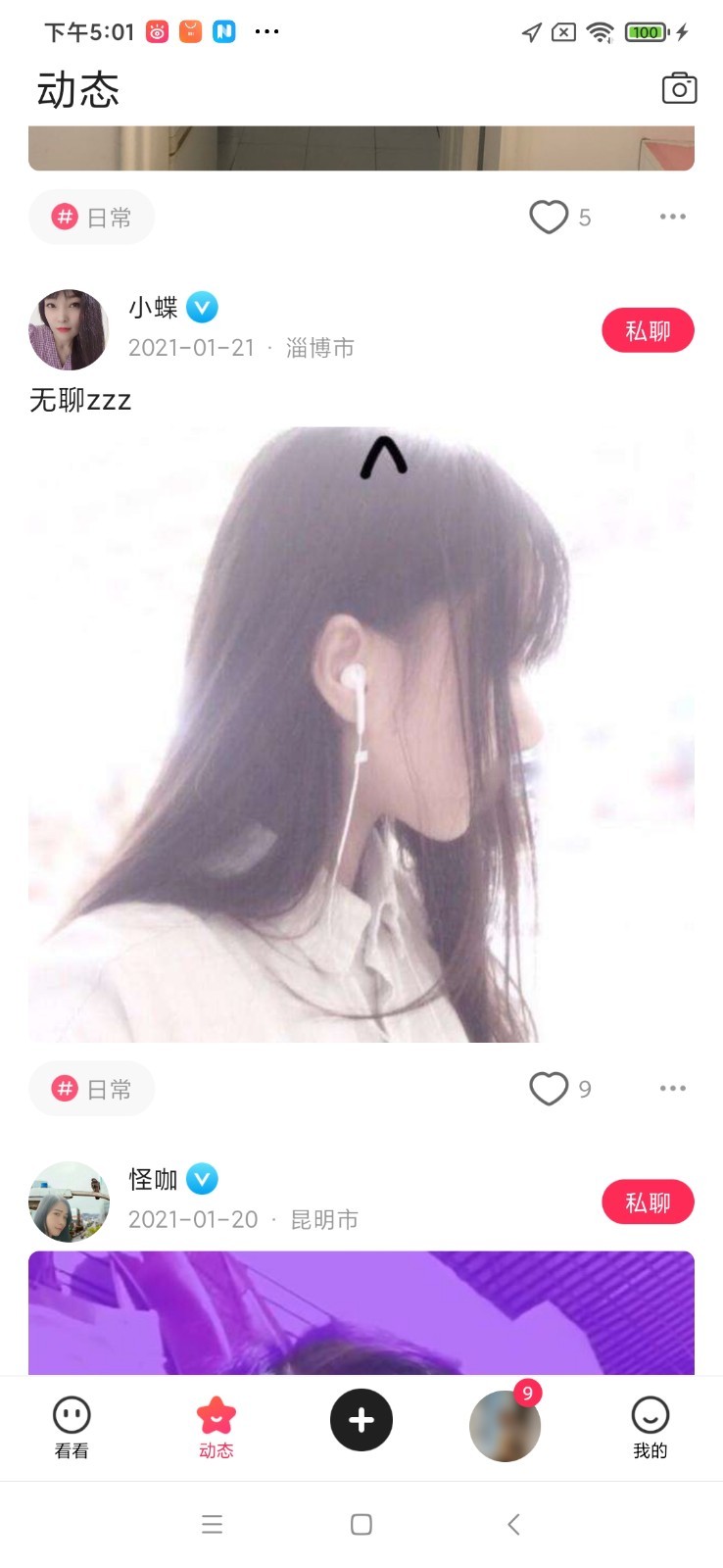Tap 私聊 on 怪咖's post

click(648, 1202)
